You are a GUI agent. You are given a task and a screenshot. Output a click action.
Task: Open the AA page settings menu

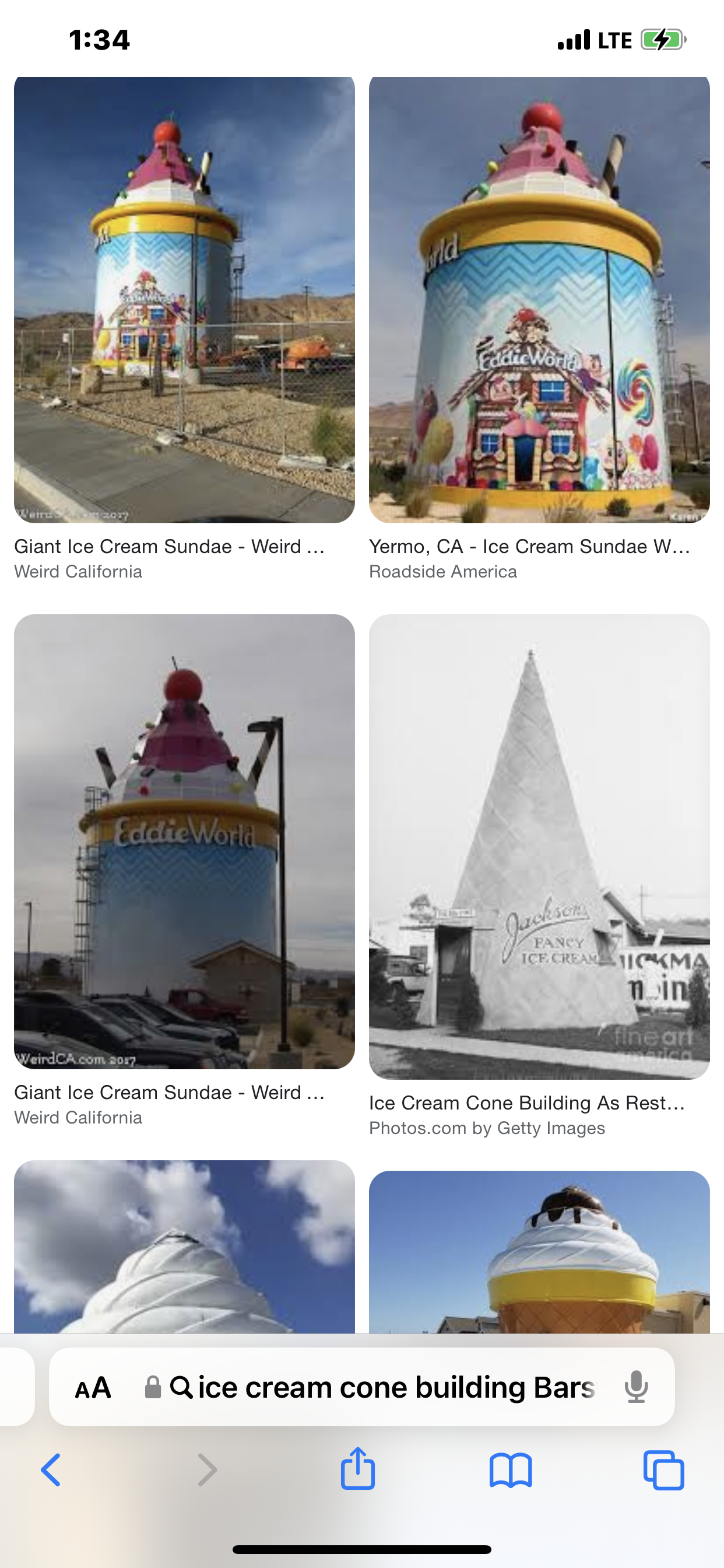[x=93, y=1388]
